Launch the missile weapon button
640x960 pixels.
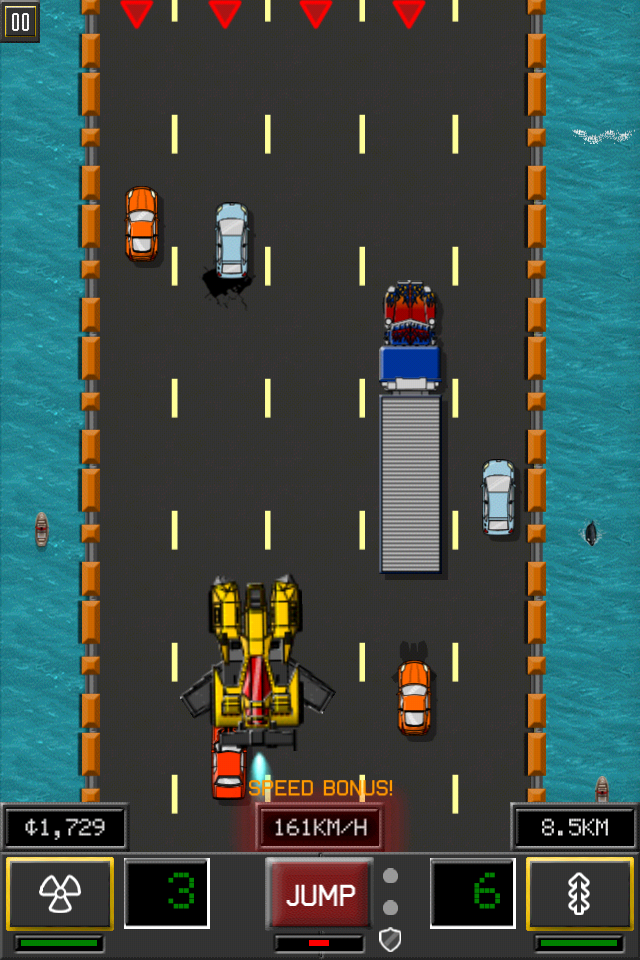click(579, 893)
